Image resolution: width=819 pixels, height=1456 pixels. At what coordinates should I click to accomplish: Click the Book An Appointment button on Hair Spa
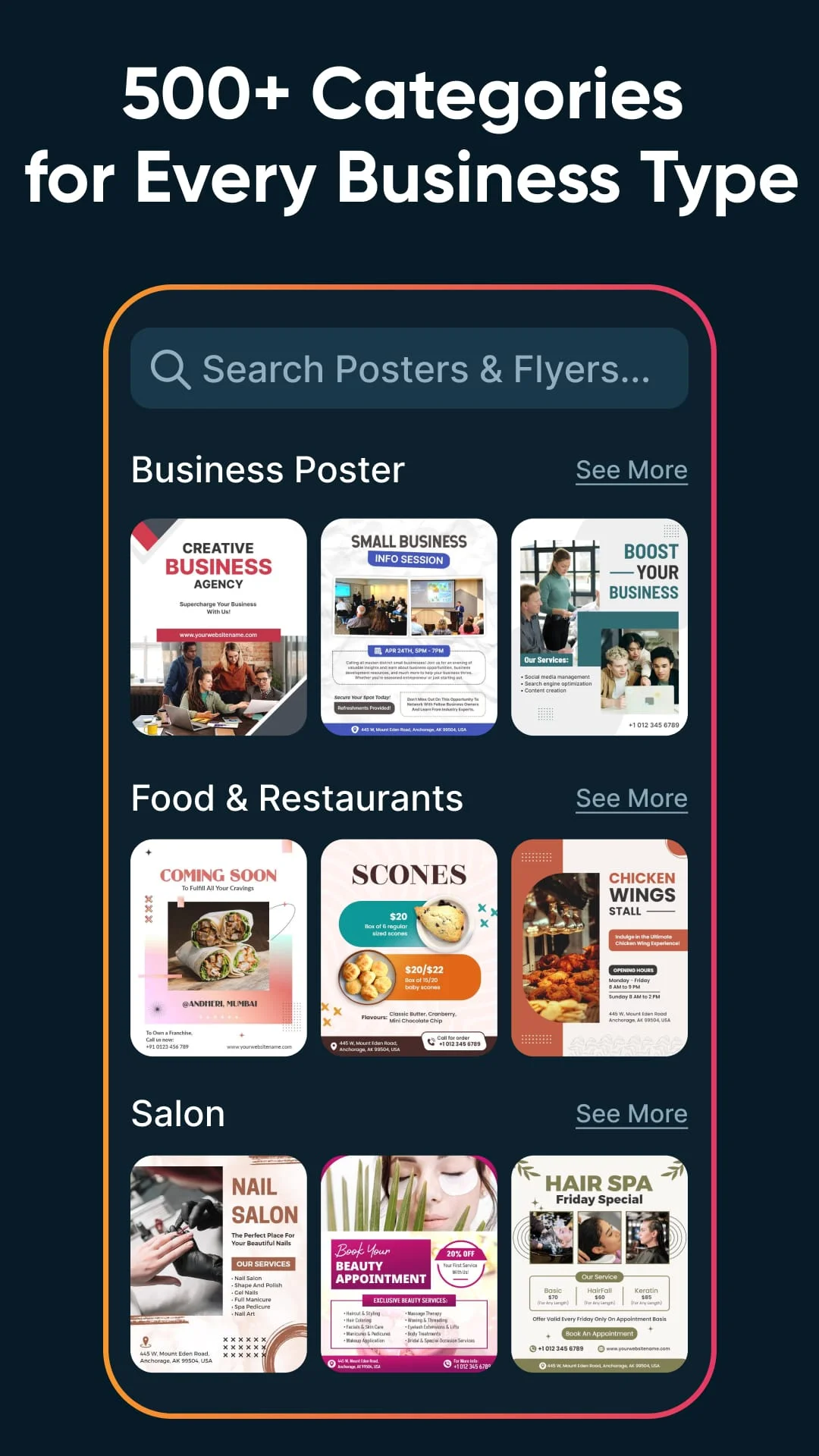601,1334
